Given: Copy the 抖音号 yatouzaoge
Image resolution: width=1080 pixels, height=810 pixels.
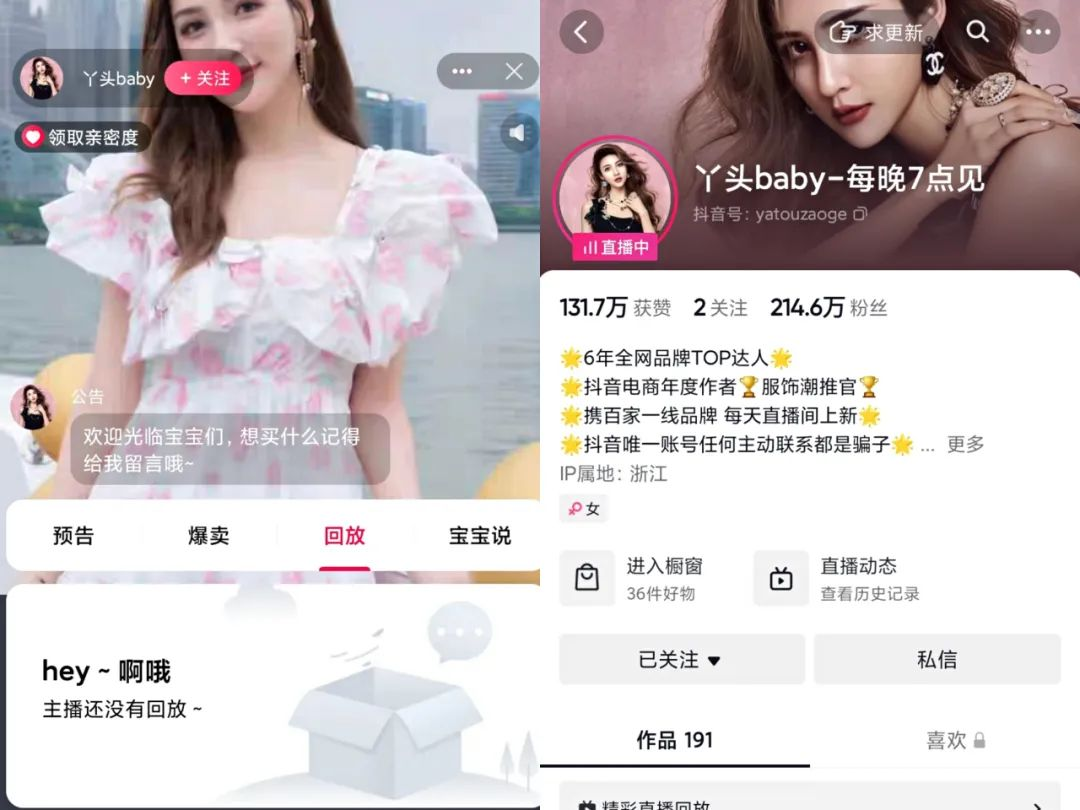Looking at the screenshot, I should click(x=860, y=214).
